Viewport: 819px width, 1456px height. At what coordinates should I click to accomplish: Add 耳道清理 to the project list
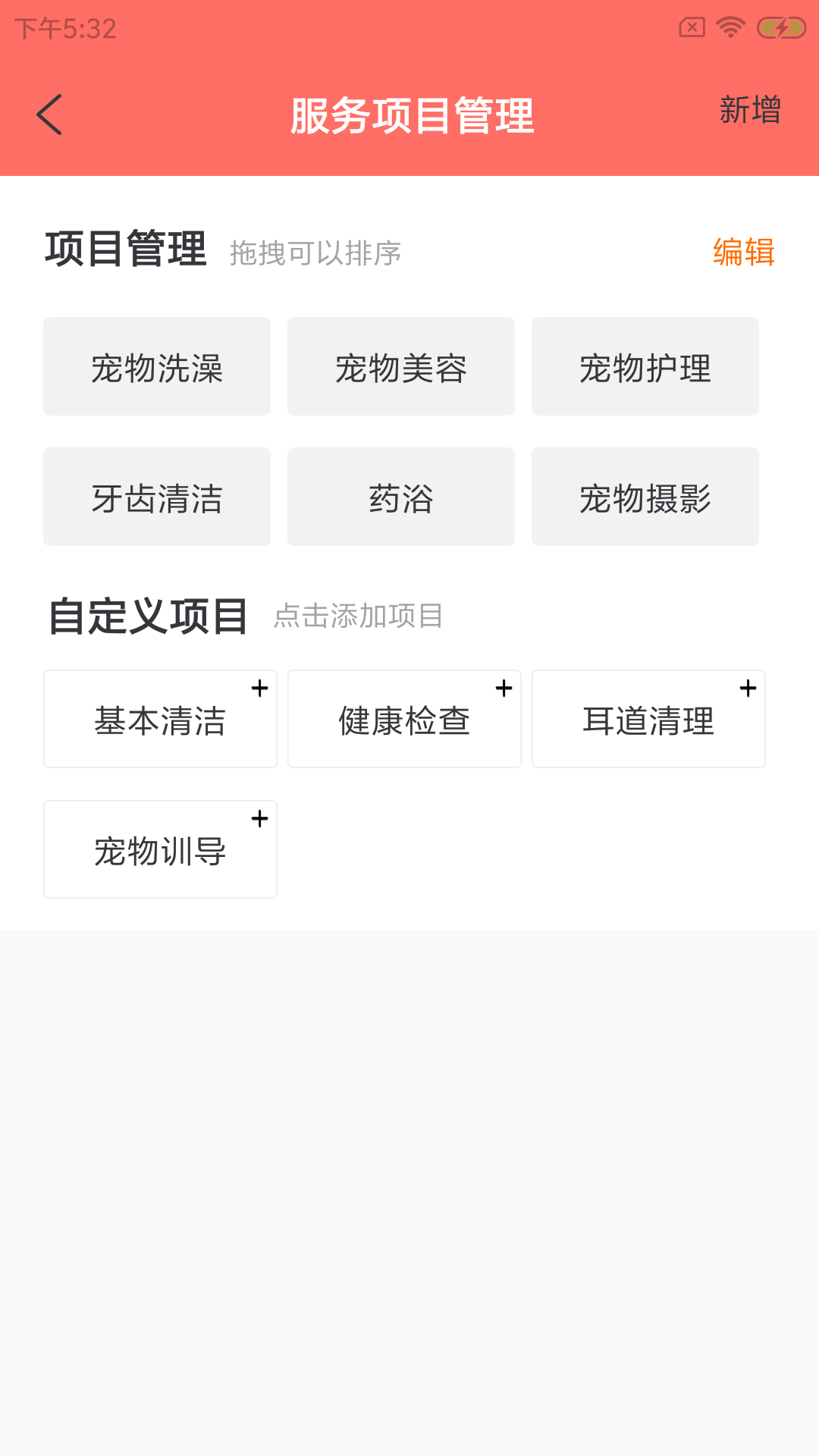[x=648, y=720]
